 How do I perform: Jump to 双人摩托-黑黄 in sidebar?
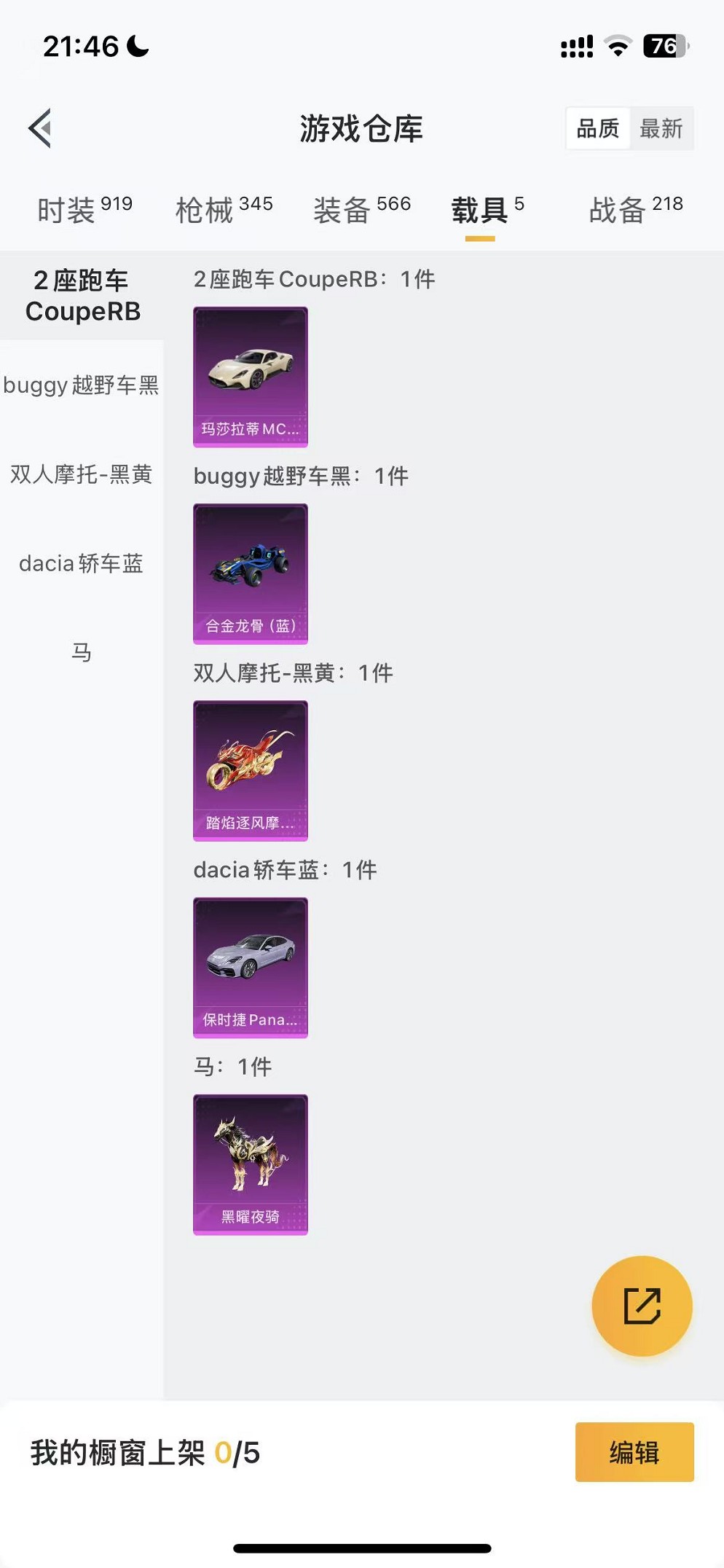[x=82, y=474]
